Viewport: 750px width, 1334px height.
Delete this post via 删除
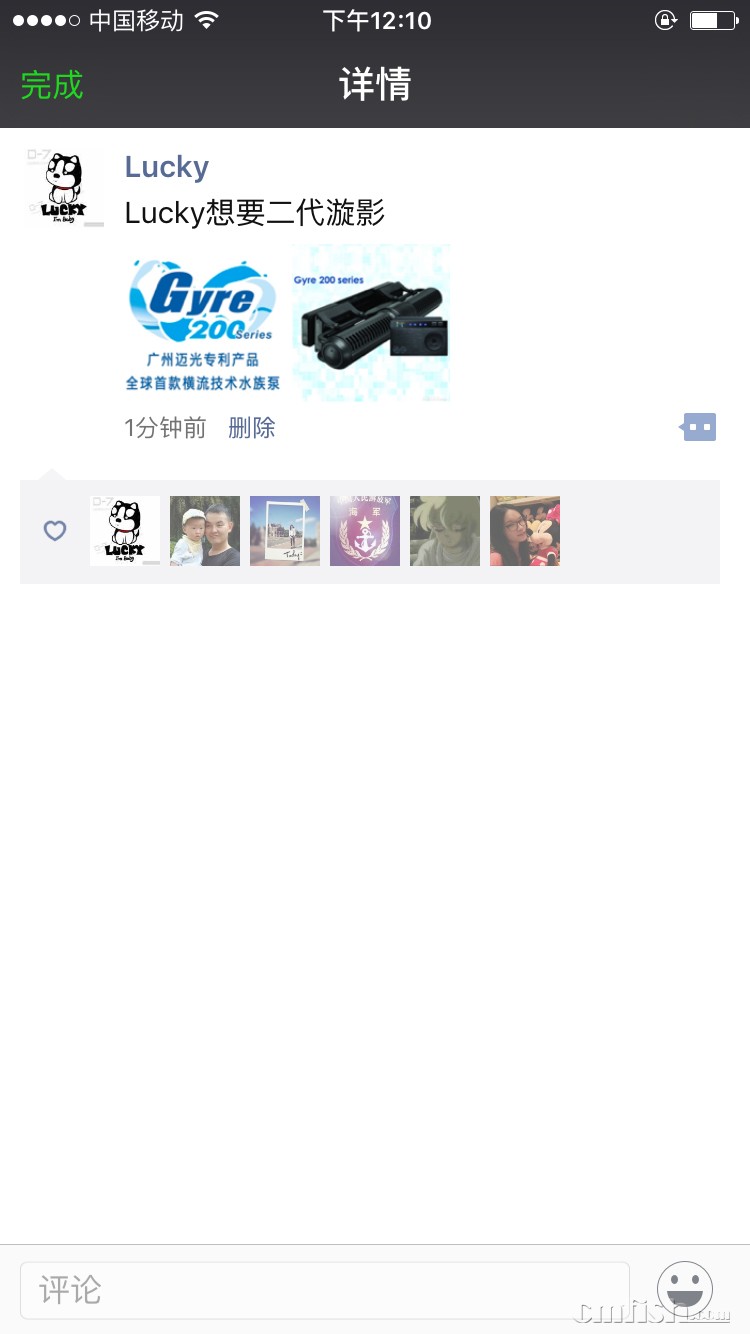[251, 428]
